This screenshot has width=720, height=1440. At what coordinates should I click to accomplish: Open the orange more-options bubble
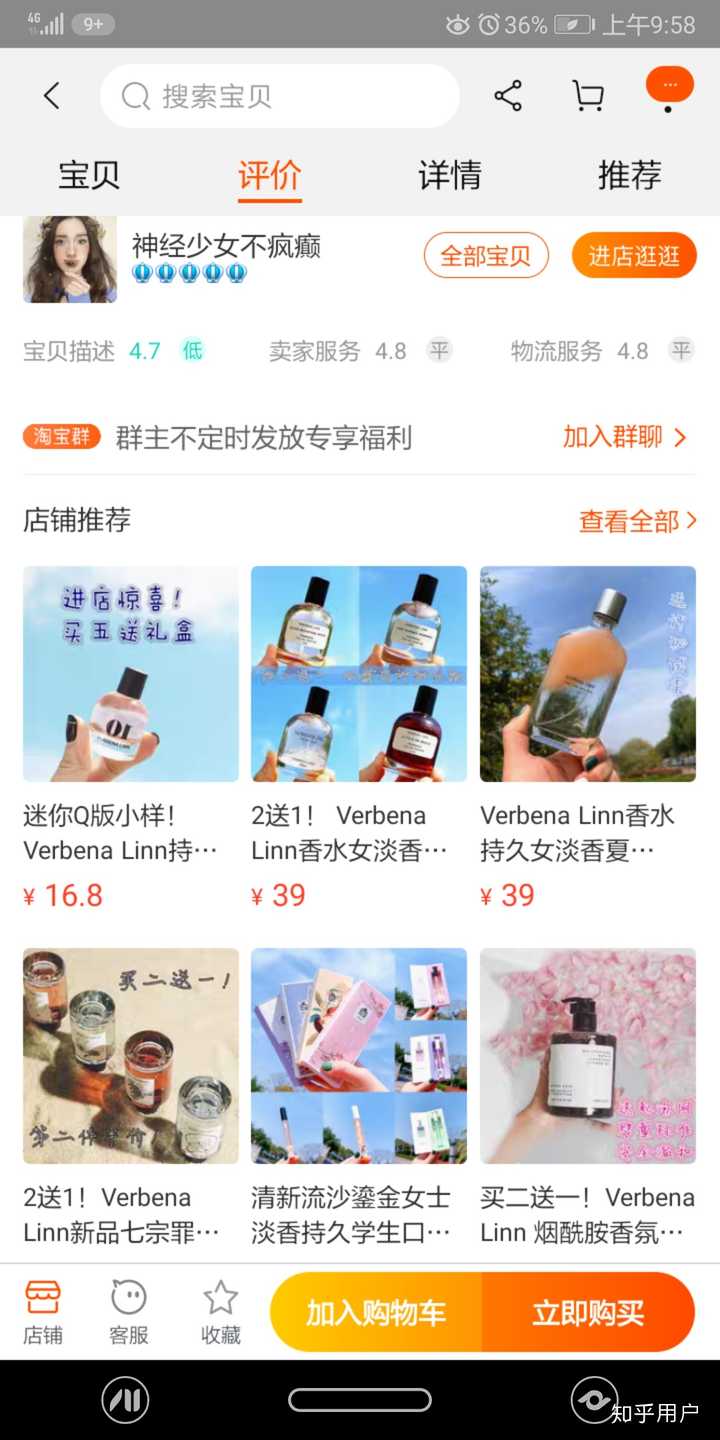click(669, 86)
